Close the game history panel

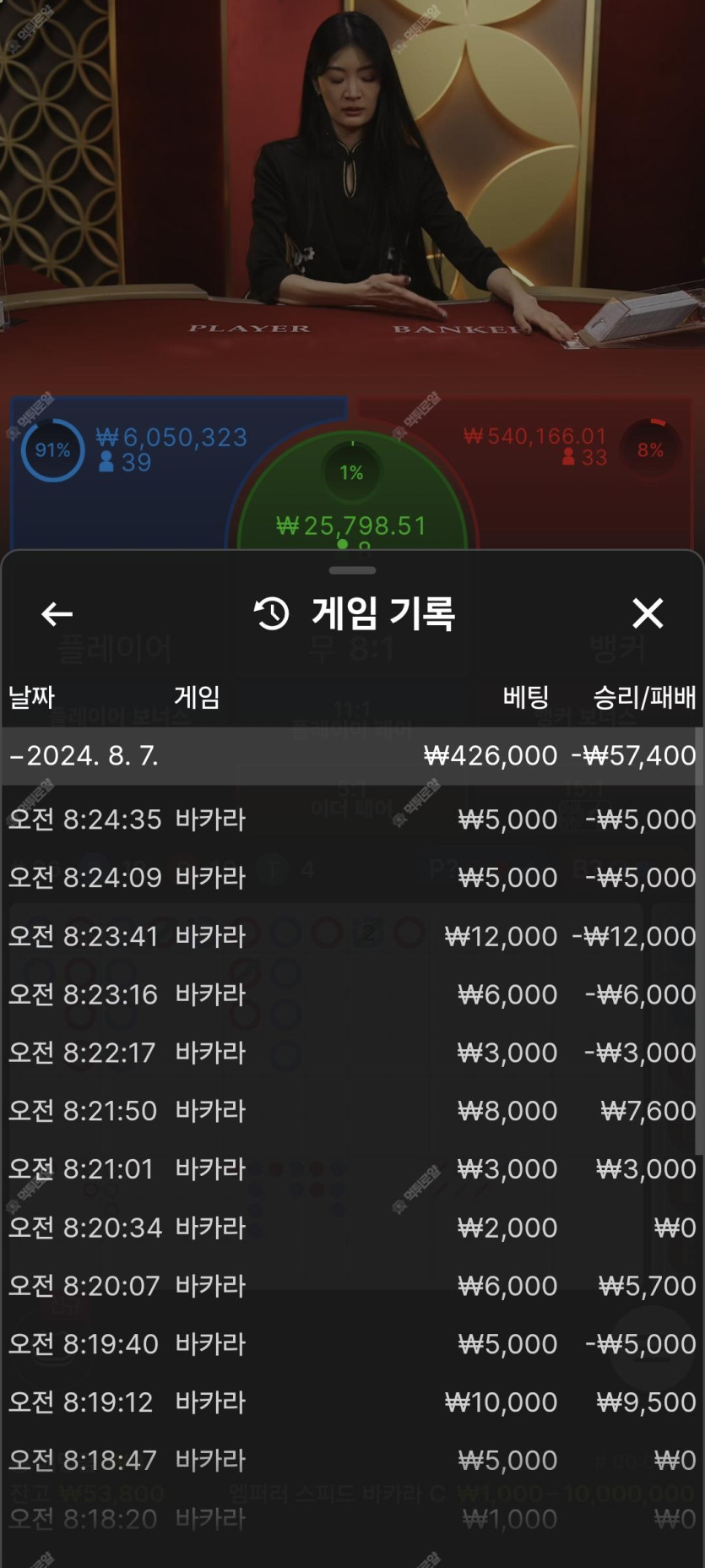click(x=648, y=613)
